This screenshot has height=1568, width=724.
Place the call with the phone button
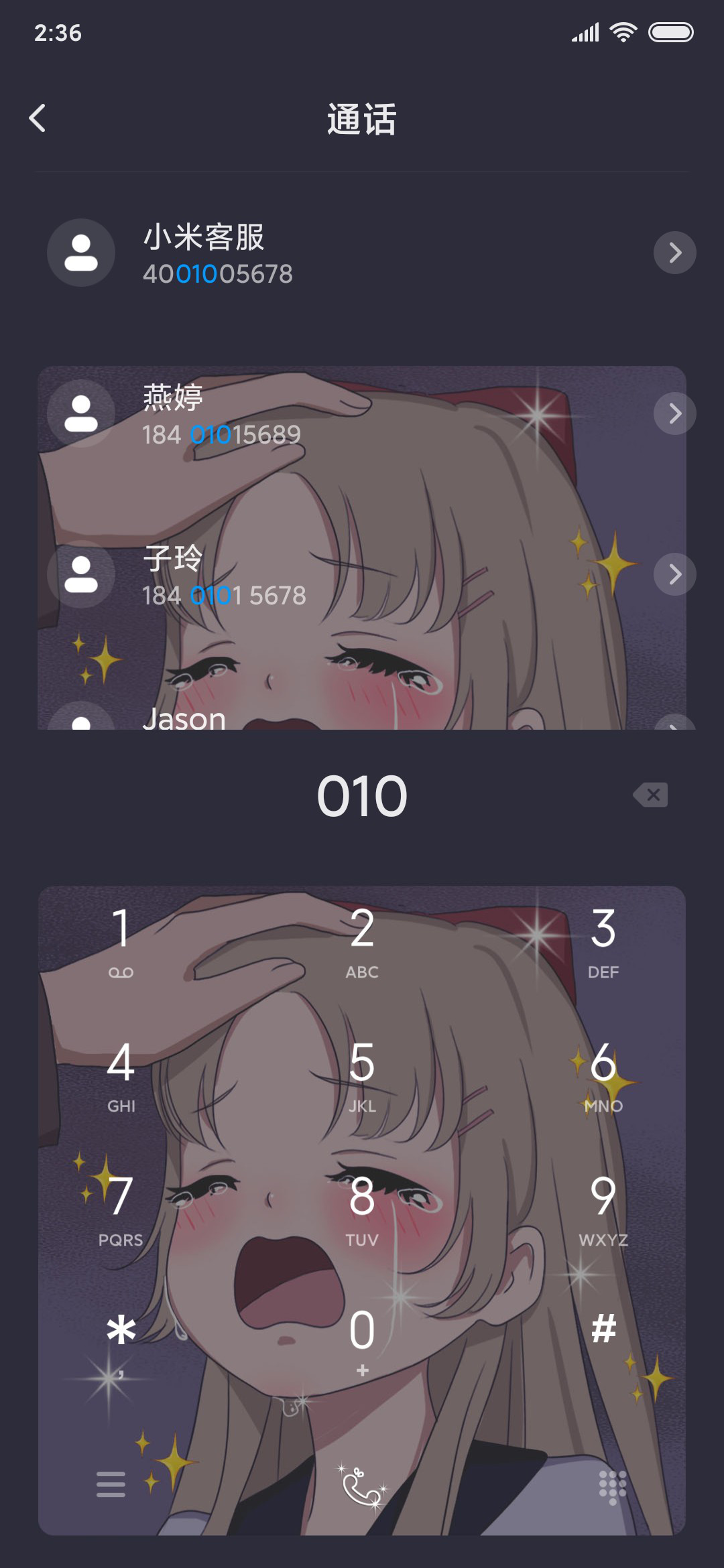362,1486
